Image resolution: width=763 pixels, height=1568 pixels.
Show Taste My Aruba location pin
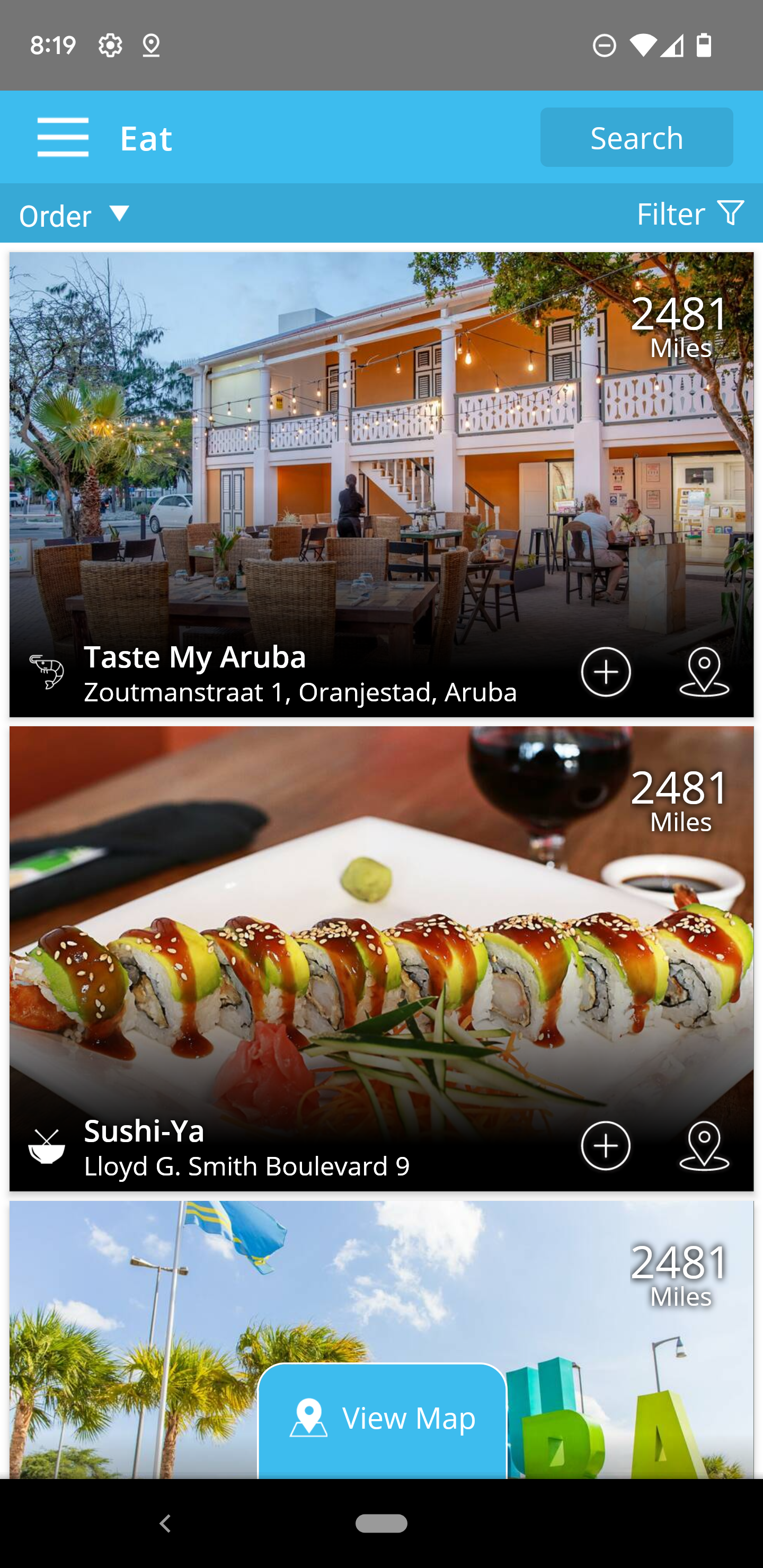click(704, 672)
